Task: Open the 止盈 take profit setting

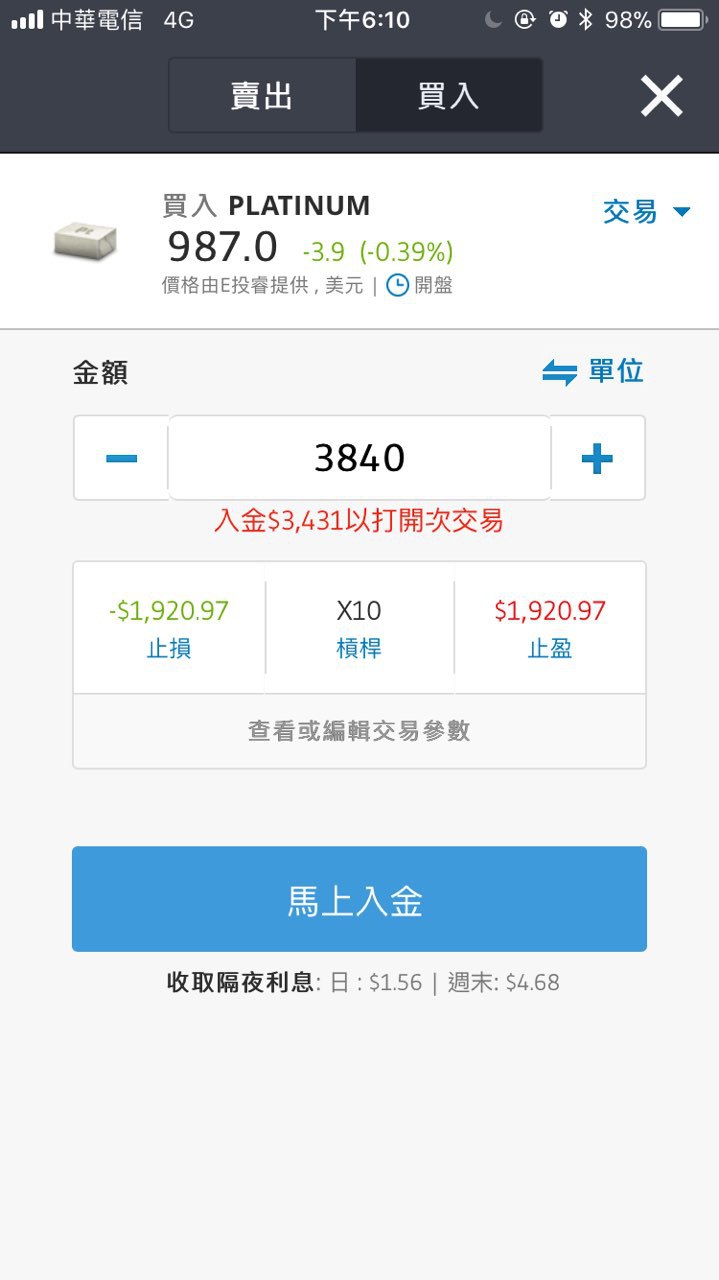Action: click(x=549, y=628)
